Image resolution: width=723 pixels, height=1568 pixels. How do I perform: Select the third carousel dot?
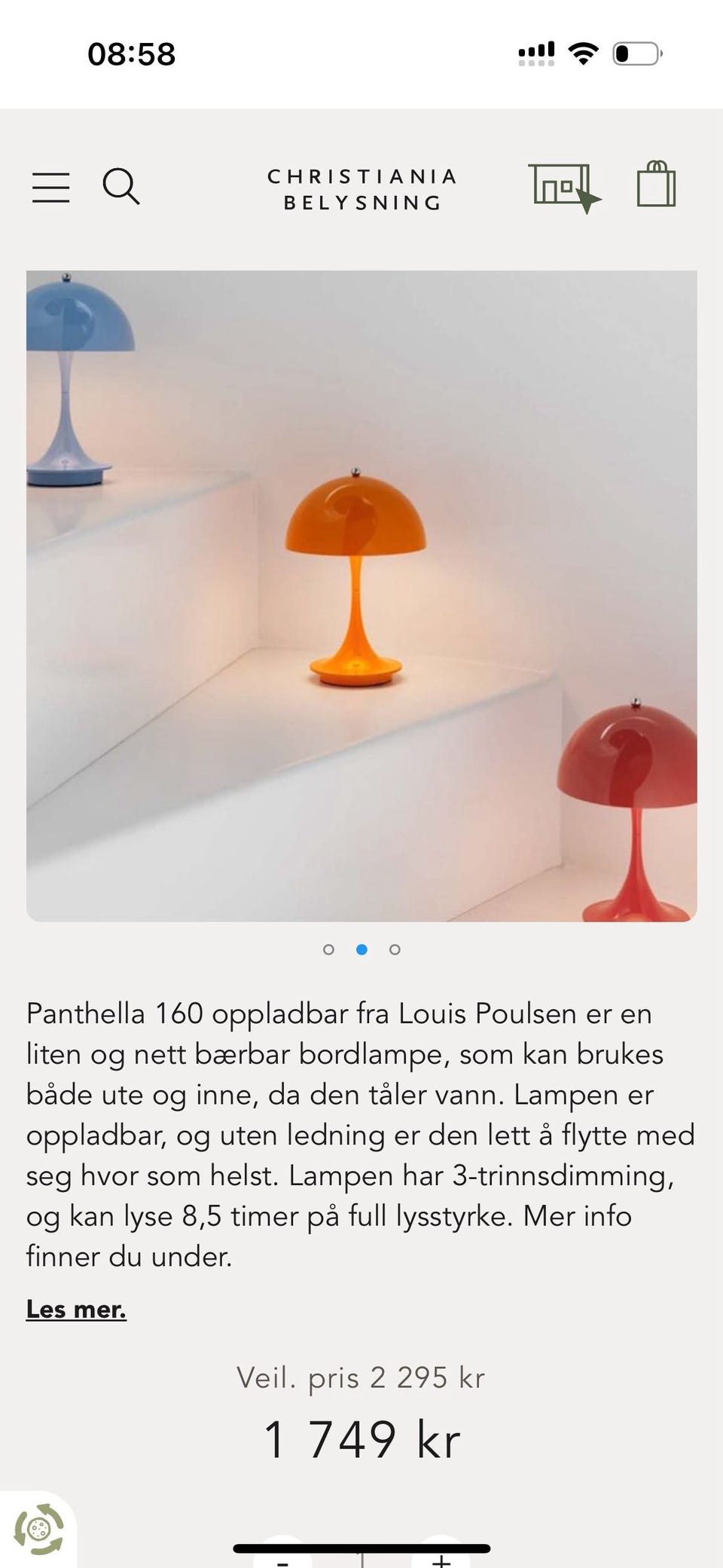point(395,949)
